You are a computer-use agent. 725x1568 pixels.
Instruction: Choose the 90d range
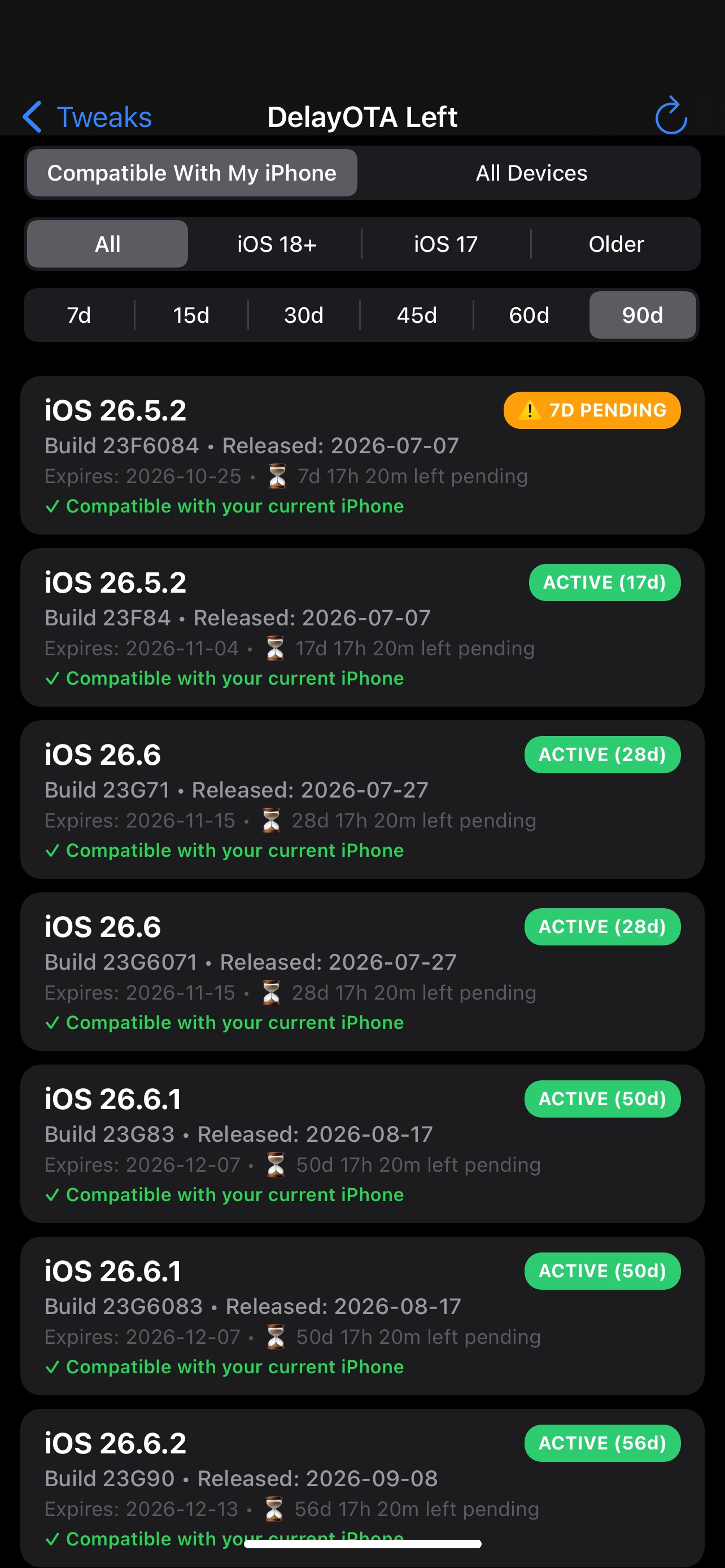[x=642, y=316]
